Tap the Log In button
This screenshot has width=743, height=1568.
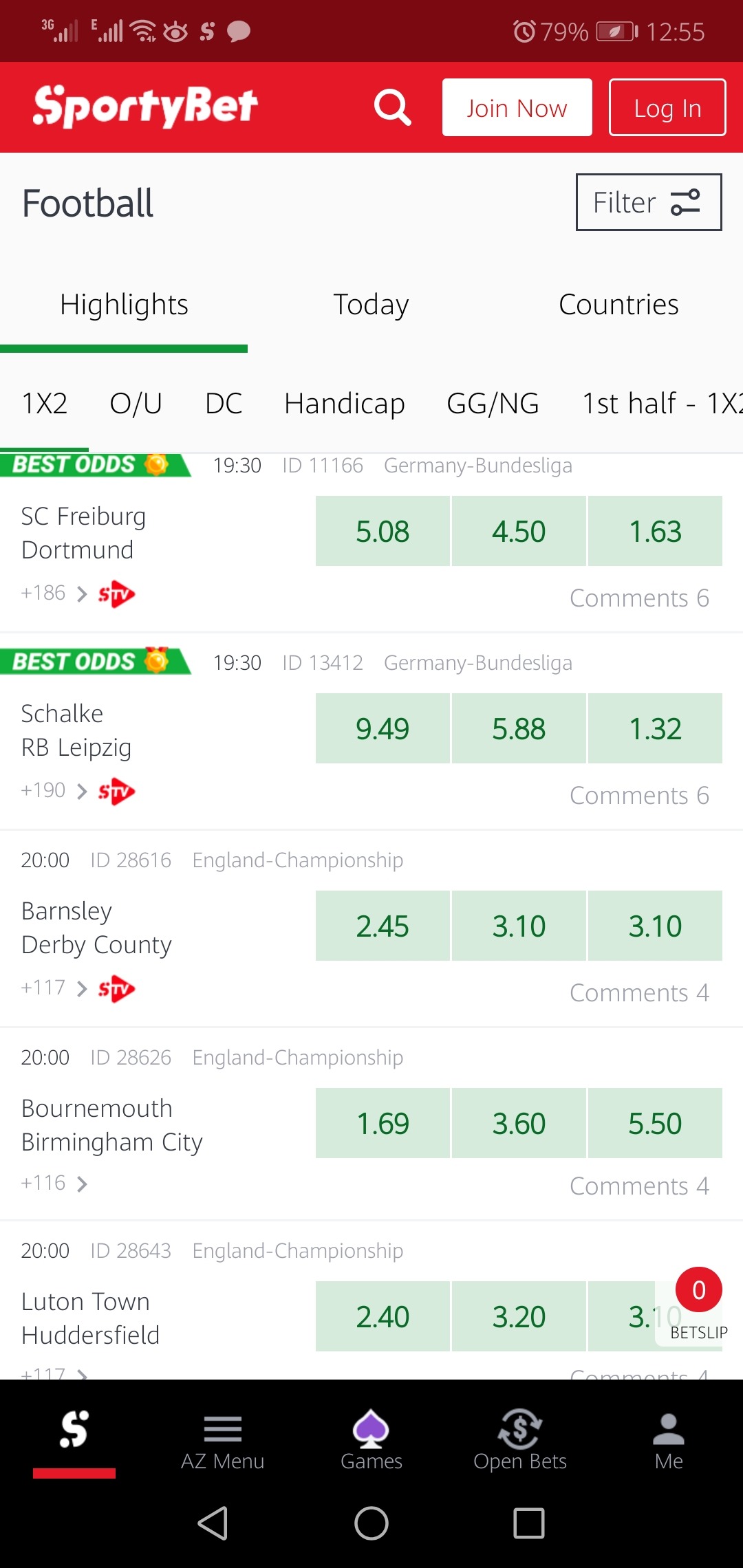pos(667,107)
